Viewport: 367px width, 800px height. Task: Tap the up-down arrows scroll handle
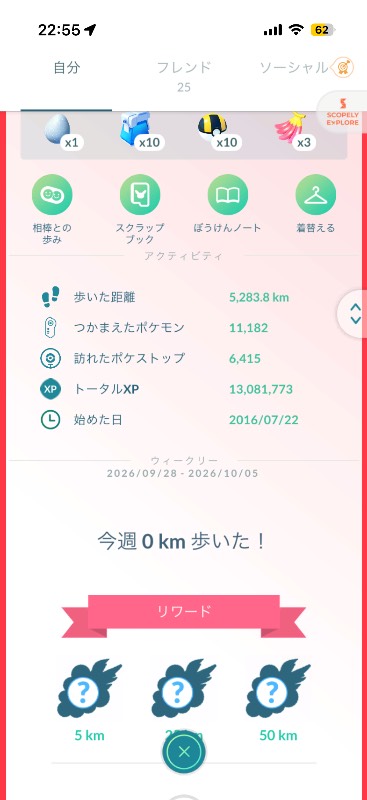(355, 313)
